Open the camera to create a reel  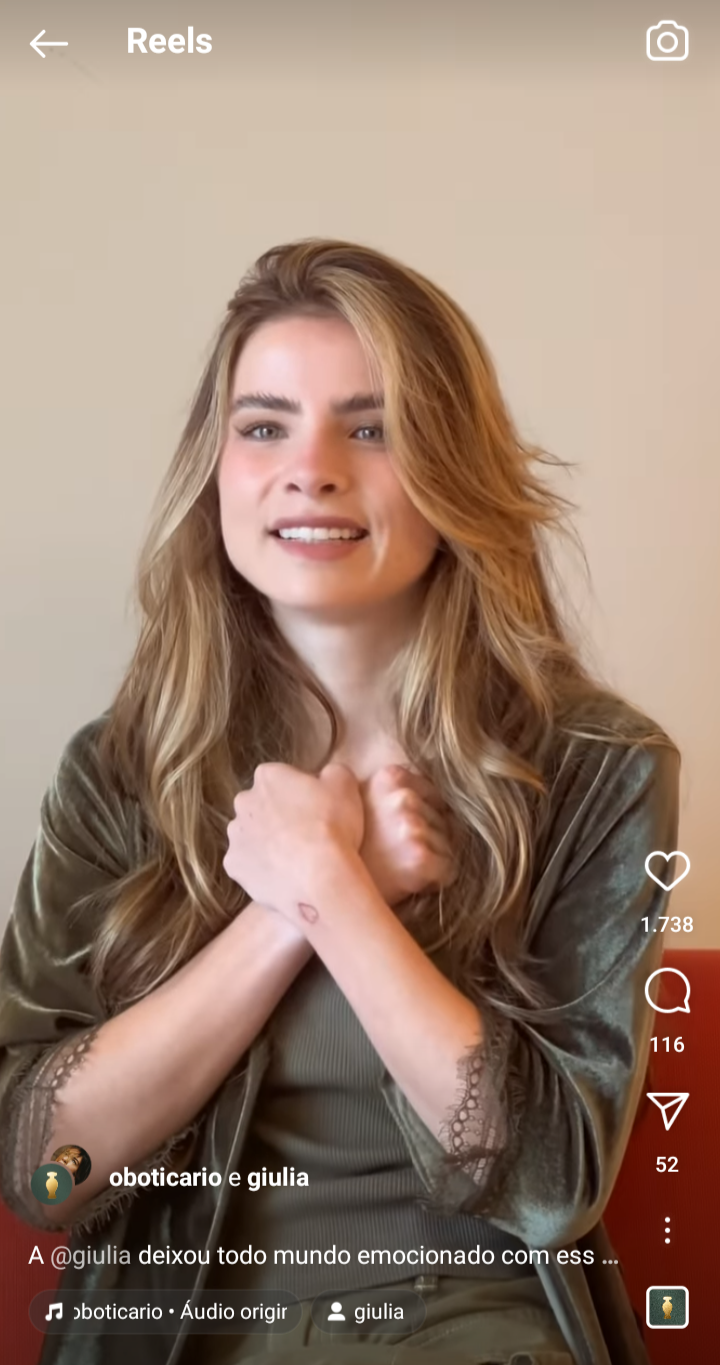coord(667,42)
